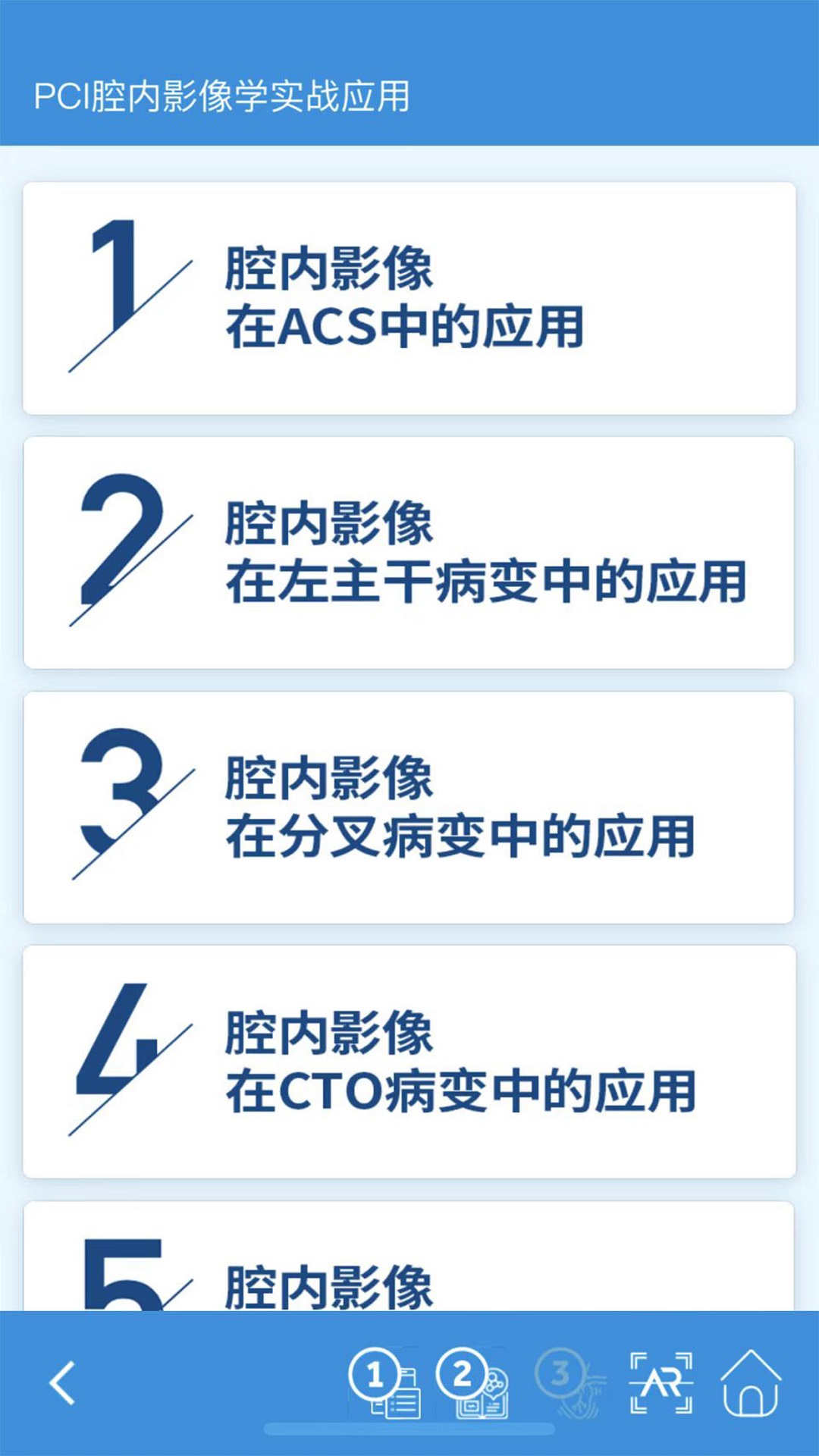Open chapter 2: 在左主干病变中的应用
Screen dimensions: 819x1456
(409, 553)
